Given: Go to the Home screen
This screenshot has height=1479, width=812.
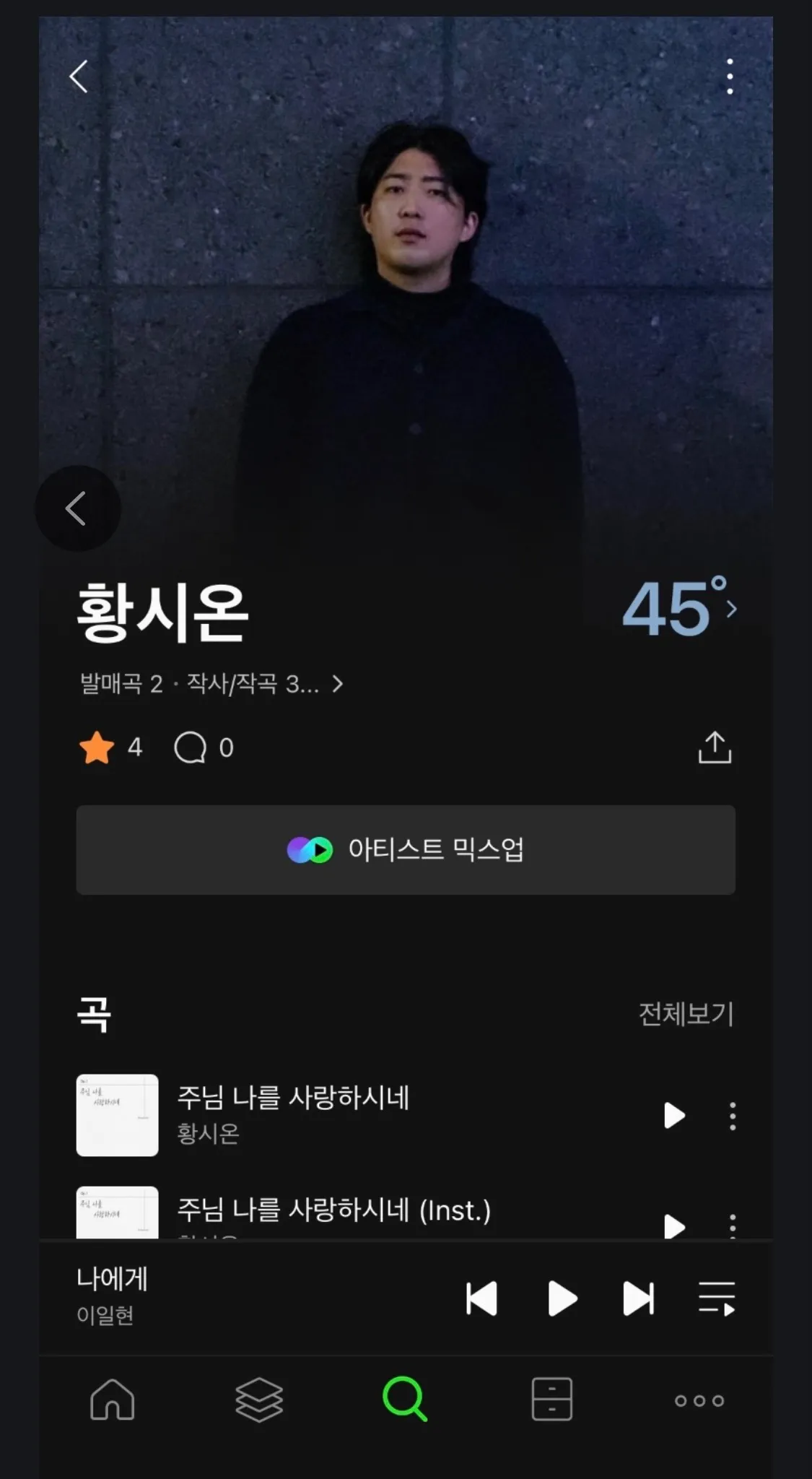Looking at the screenshot, I should 113,1398.
